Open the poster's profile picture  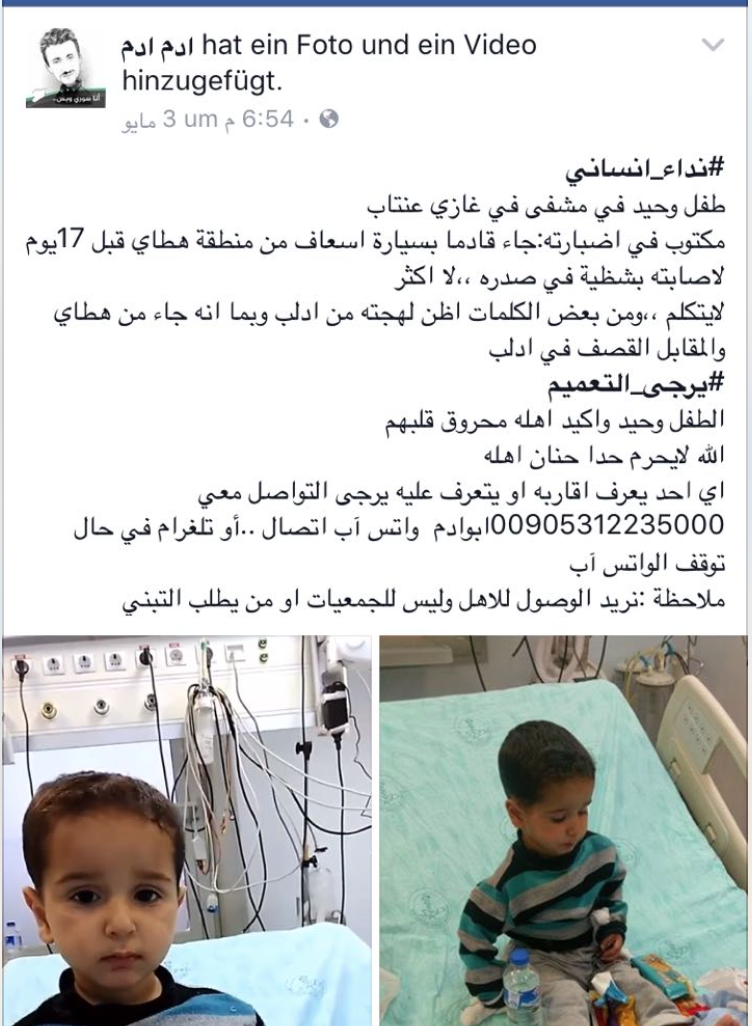(x=66, y=67)
